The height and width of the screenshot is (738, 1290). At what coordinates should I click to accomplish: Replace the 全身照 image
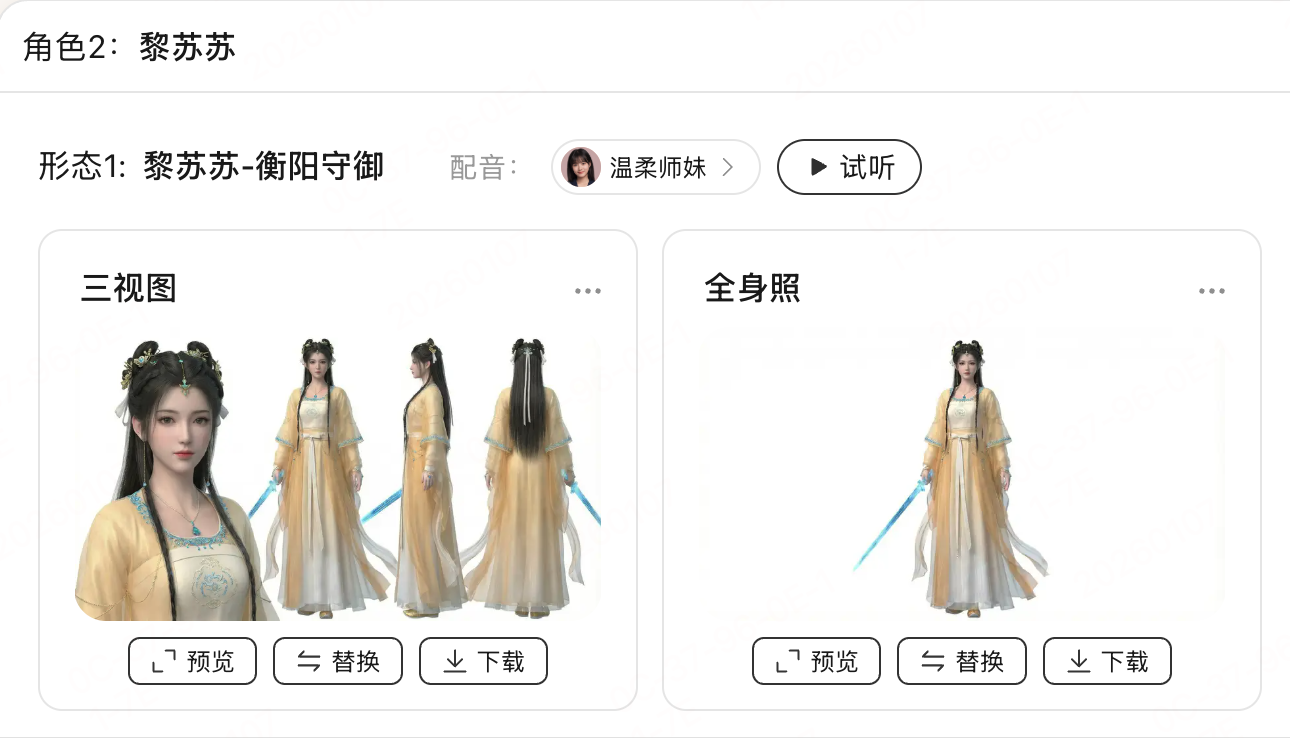[x=962, y=661]
